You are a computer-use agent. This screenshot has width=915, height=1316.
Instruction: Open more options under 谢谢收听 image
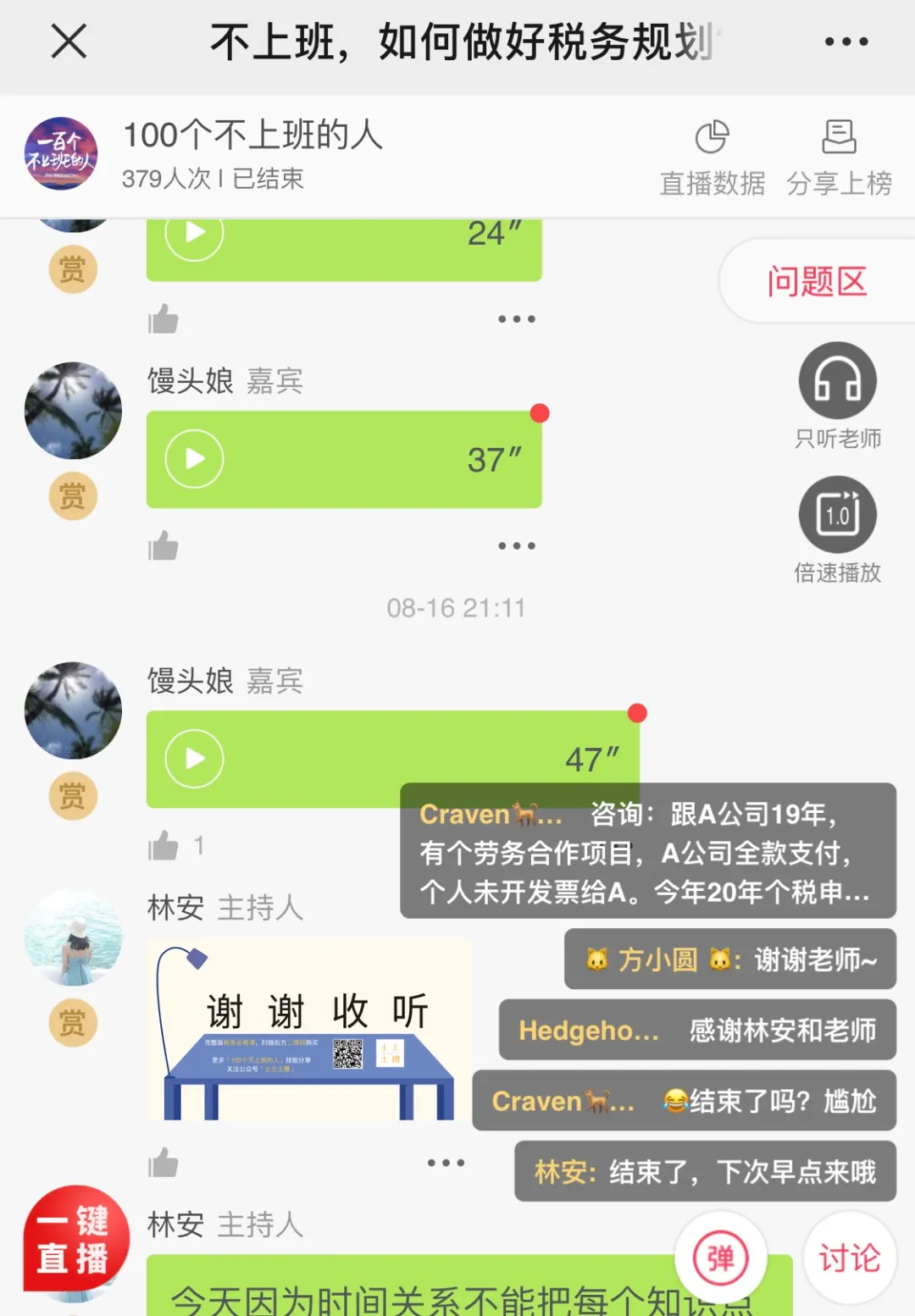tap(446, 1163)
